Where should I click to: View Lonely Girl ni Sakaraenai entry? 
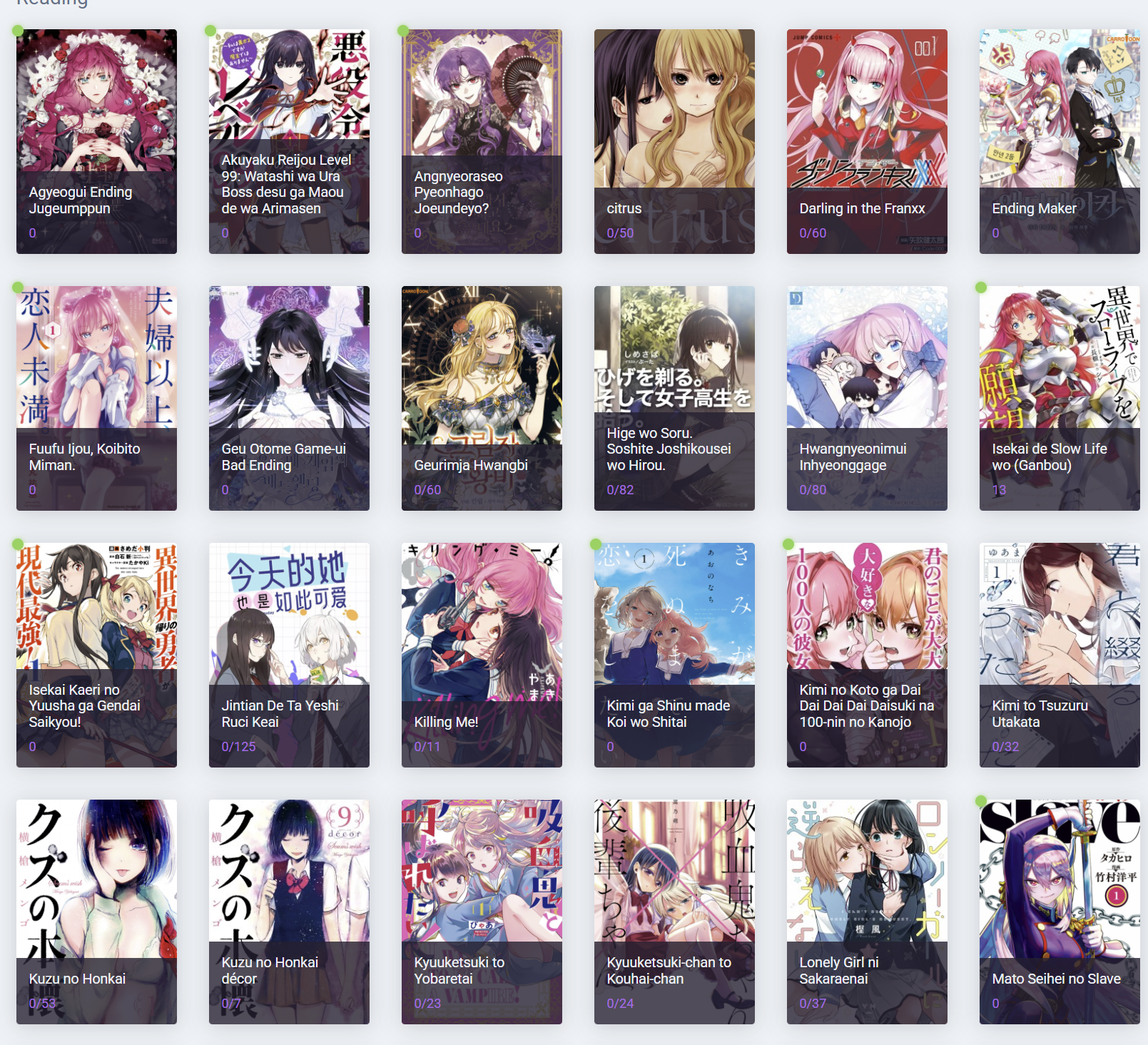867,912
